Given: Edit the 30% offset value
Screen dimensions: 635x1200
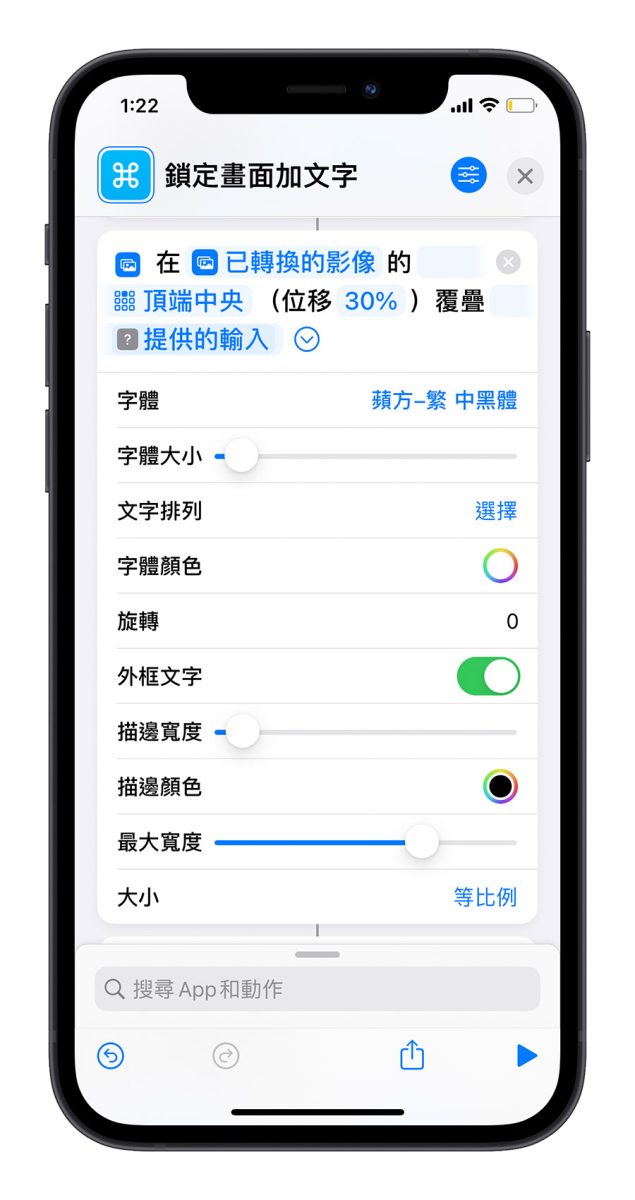Looking at the screenshot, I should tap(371, 301).
